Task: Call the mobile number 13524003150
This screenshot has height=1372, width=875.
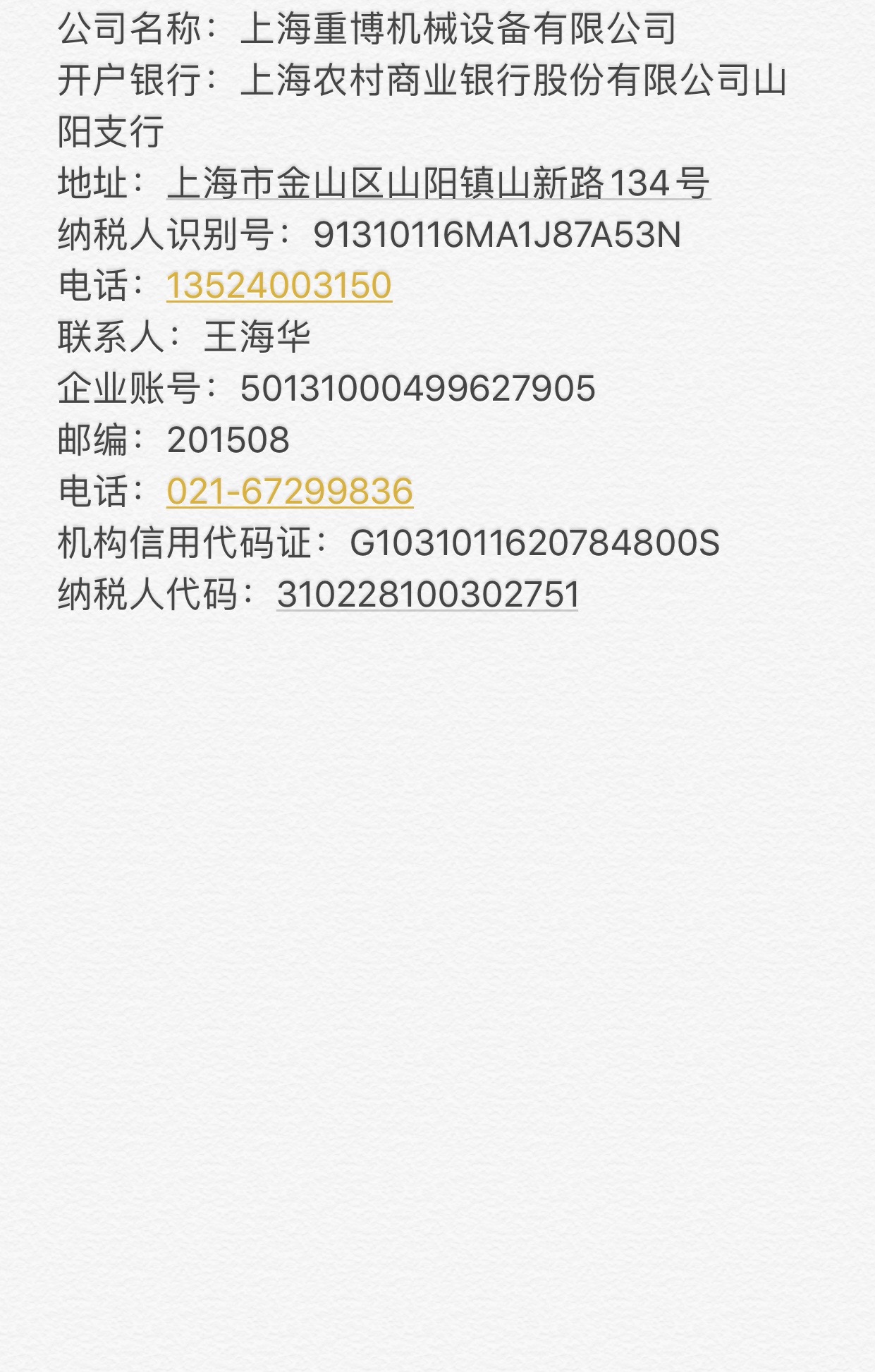Action: 279,286
